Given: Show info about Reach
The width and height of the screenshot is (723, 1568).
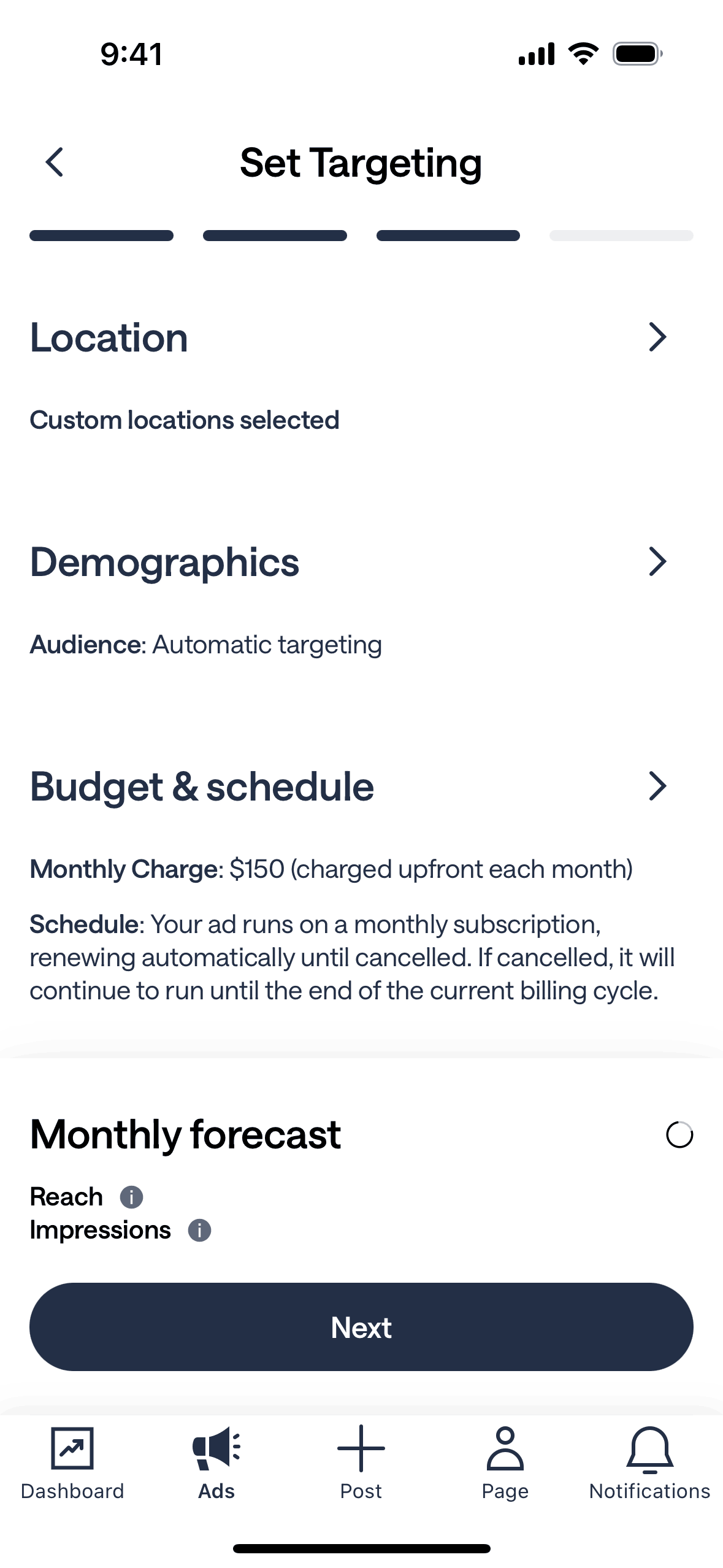Looking at the screenshot, I should pos(131,1197).
